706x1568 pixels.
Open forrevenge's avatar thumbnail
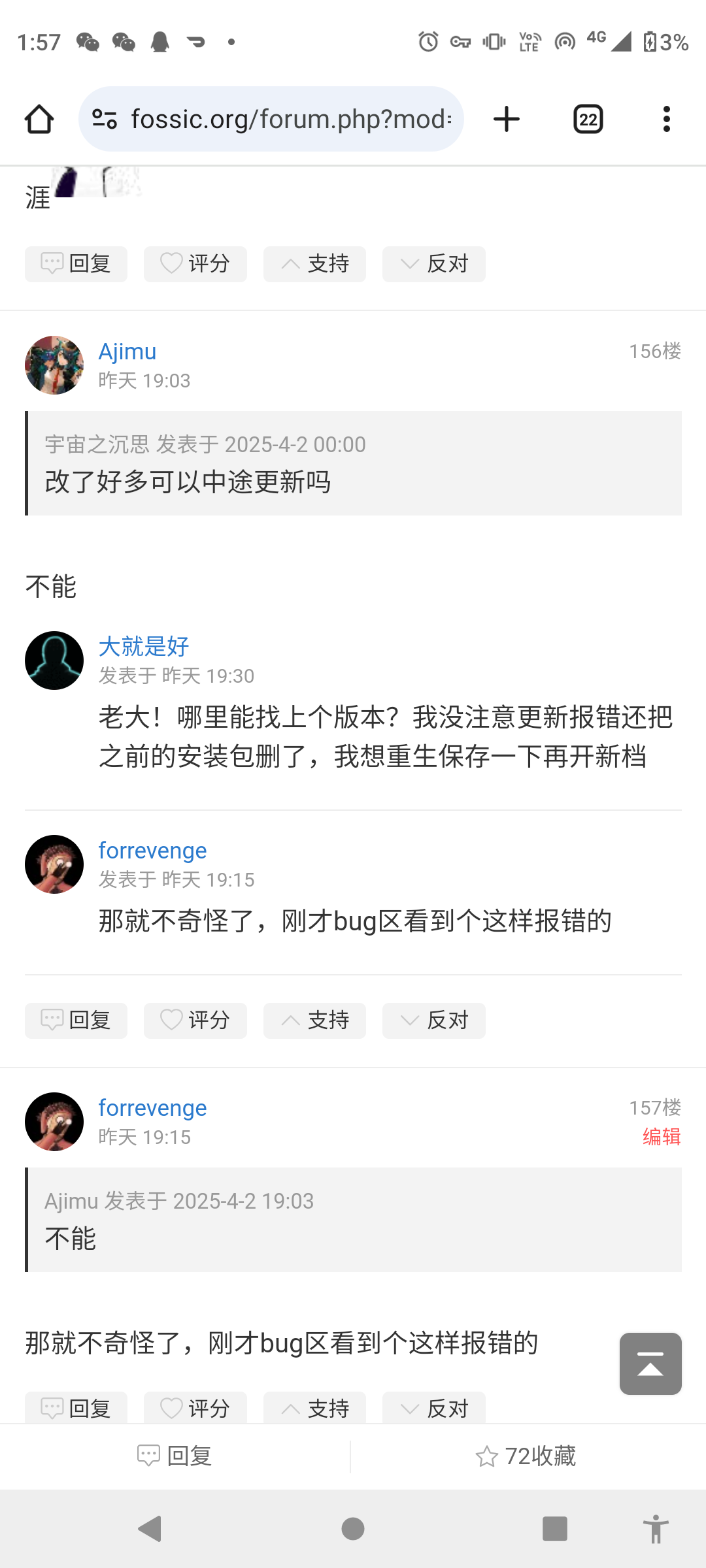pos(54,1122)
